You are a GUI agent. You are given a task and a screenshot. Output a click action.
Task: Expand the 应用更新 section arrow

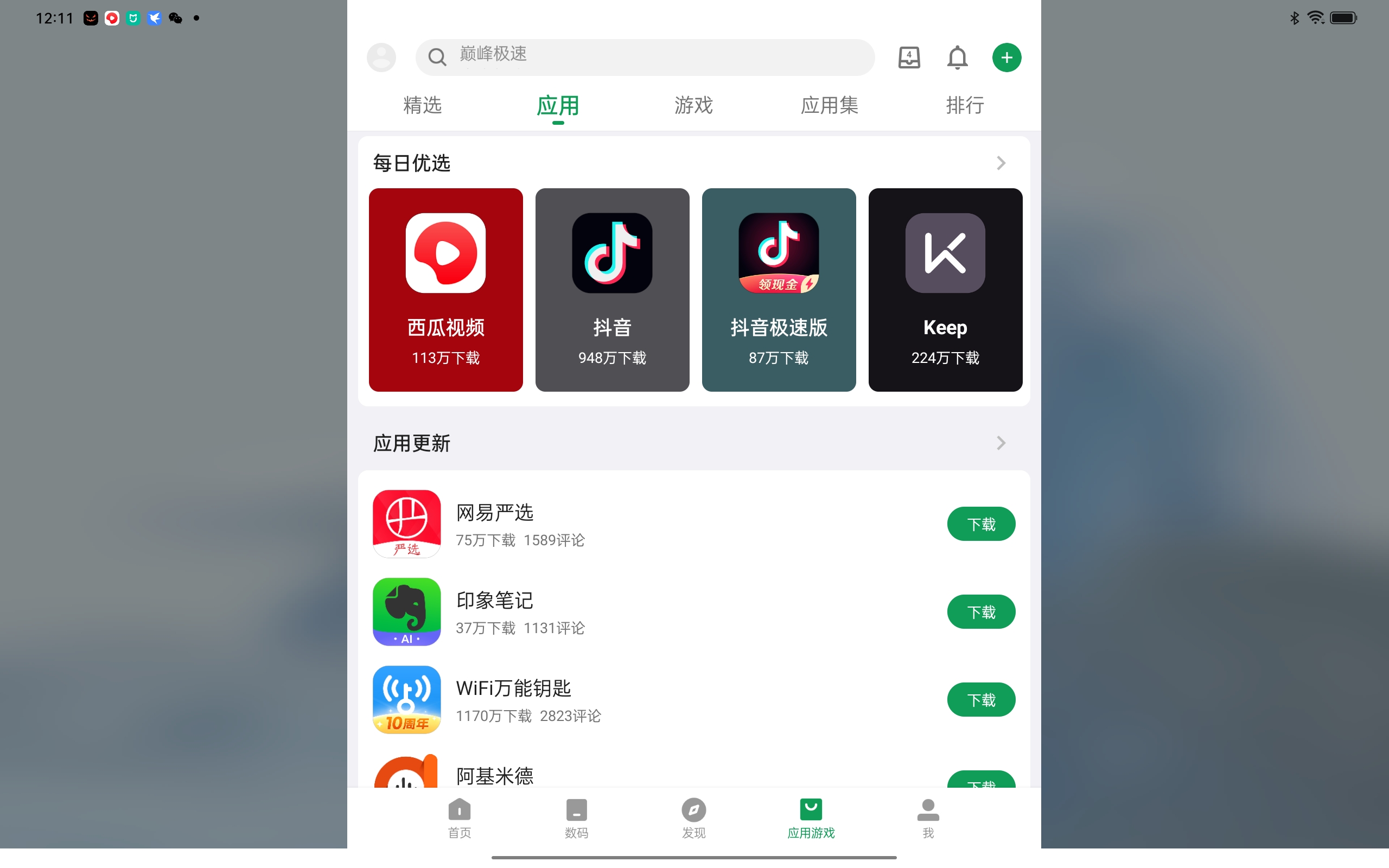pyautogui.click(x=1001, y=443)
